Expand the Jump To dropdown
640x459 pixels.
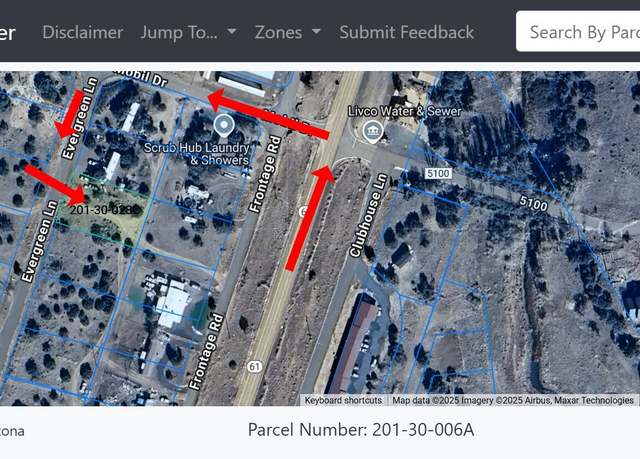click(188, 32)
